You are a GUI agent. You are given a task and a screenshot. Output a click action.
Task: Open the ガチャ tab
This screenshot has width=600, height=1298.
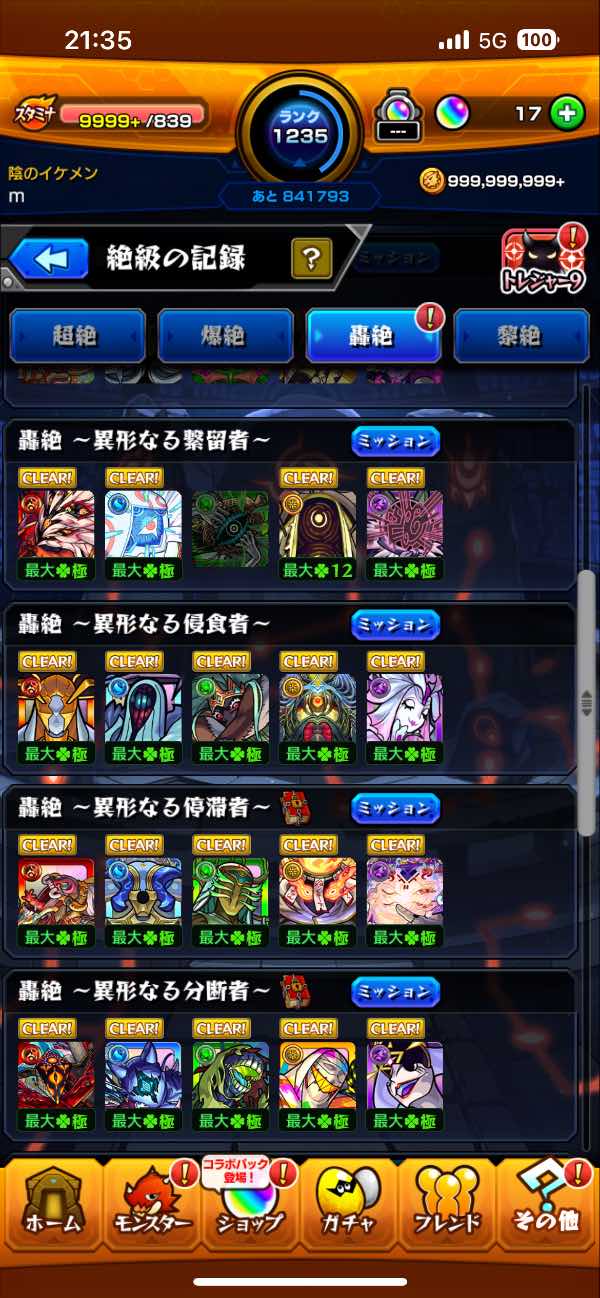pos(348,1200)
